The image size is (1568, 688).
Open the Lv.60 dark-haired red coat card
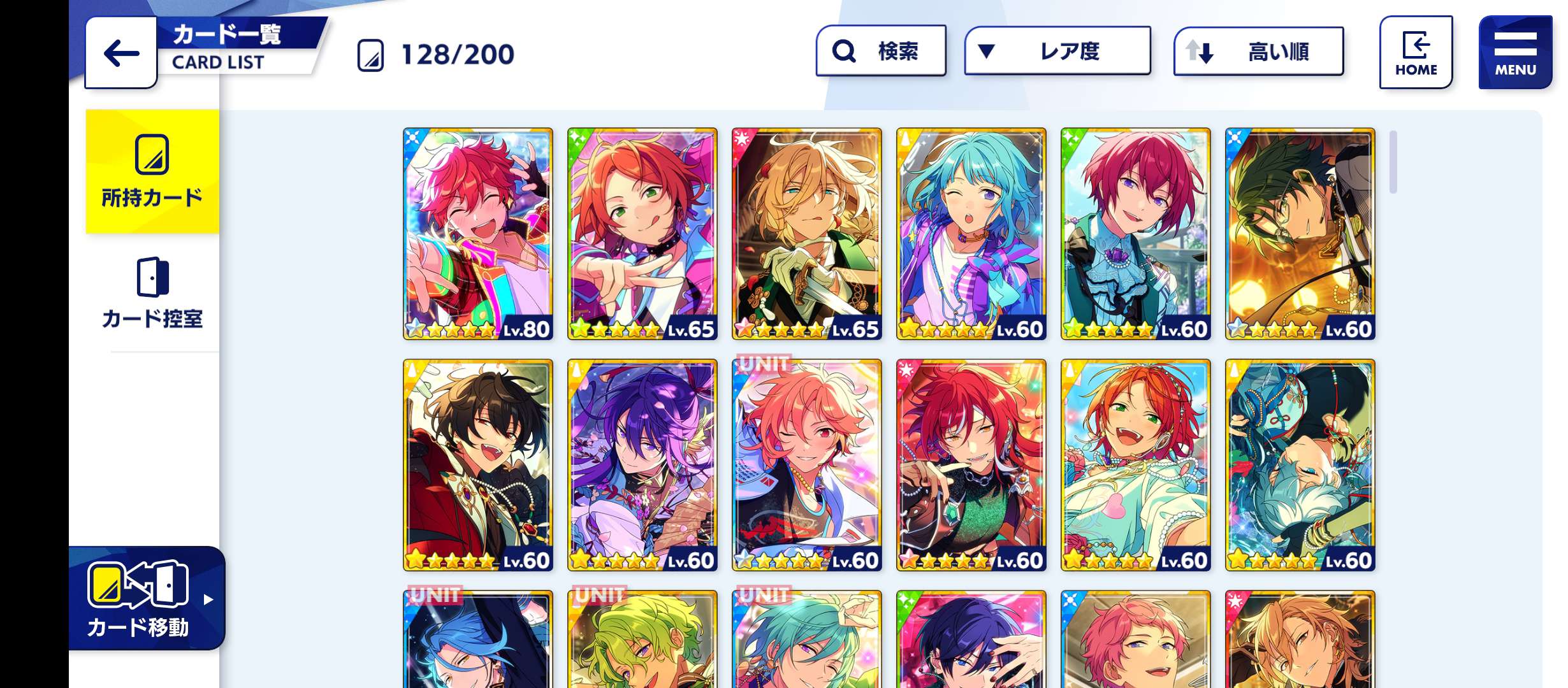click(478, 465)
